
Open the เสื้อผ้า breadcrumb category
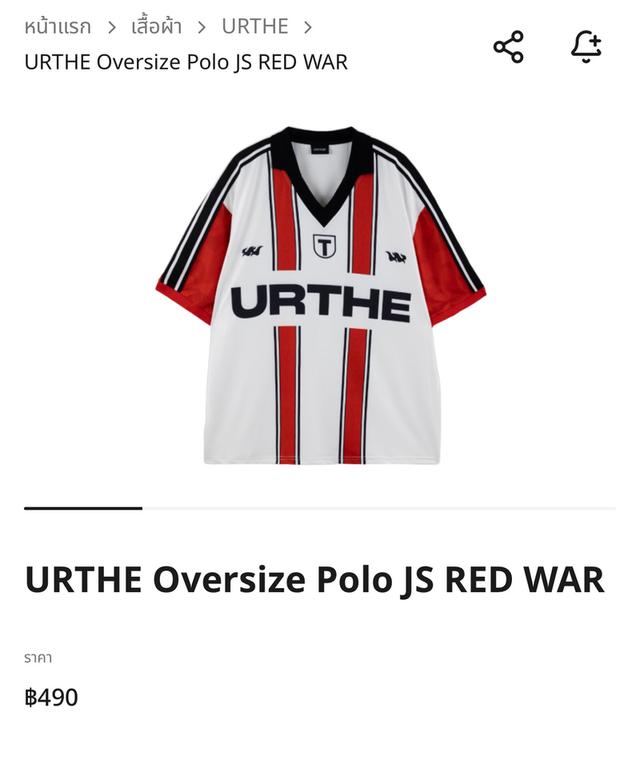[157, 26]
